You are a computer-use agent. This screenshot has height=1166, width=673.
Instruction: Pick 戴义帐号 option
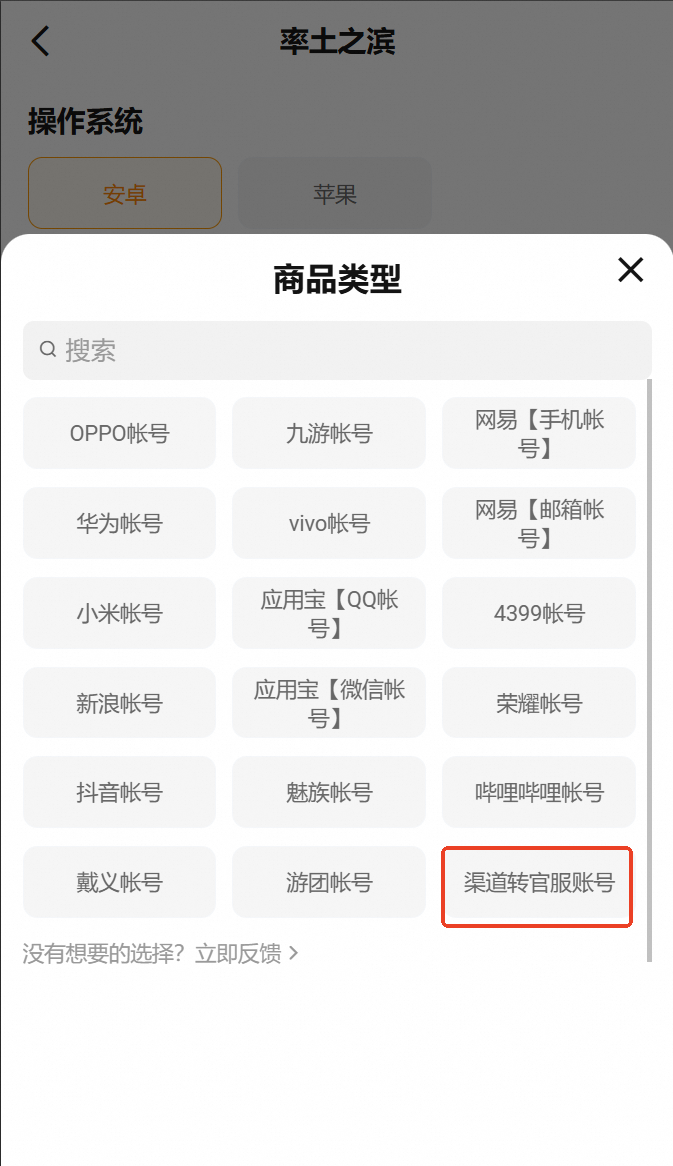point(119,883)
